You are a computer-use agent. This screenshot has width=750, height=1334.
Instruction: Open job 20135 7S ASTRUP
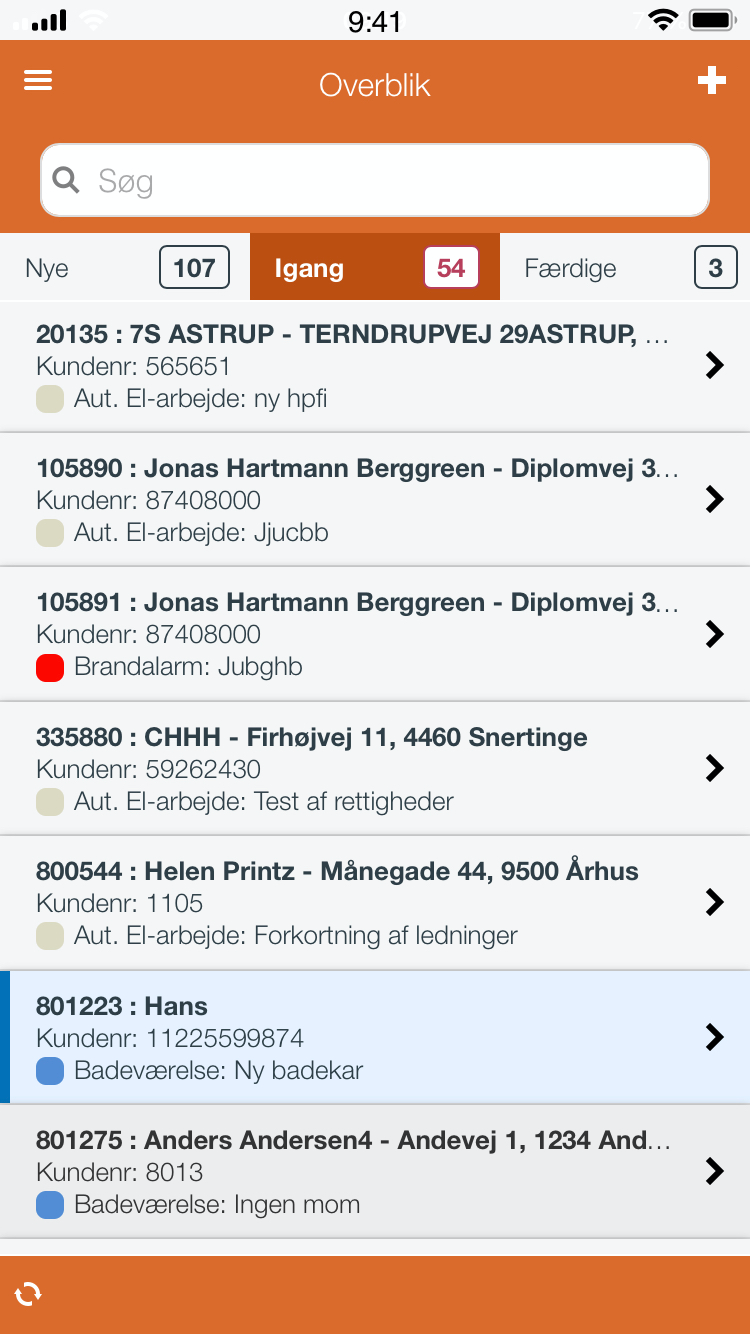[x=375, y=366]
